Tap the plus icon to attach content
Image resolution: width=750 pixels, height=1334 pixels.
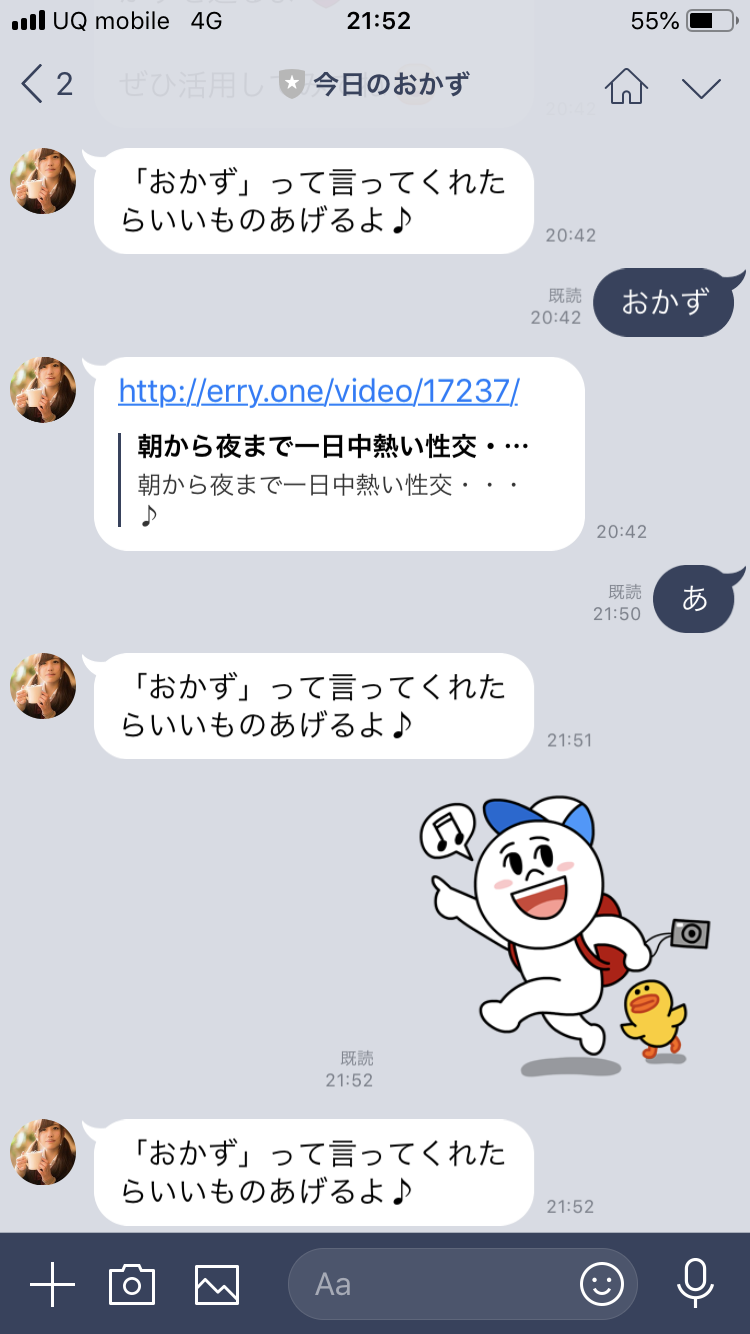(x=52, y=1283)
